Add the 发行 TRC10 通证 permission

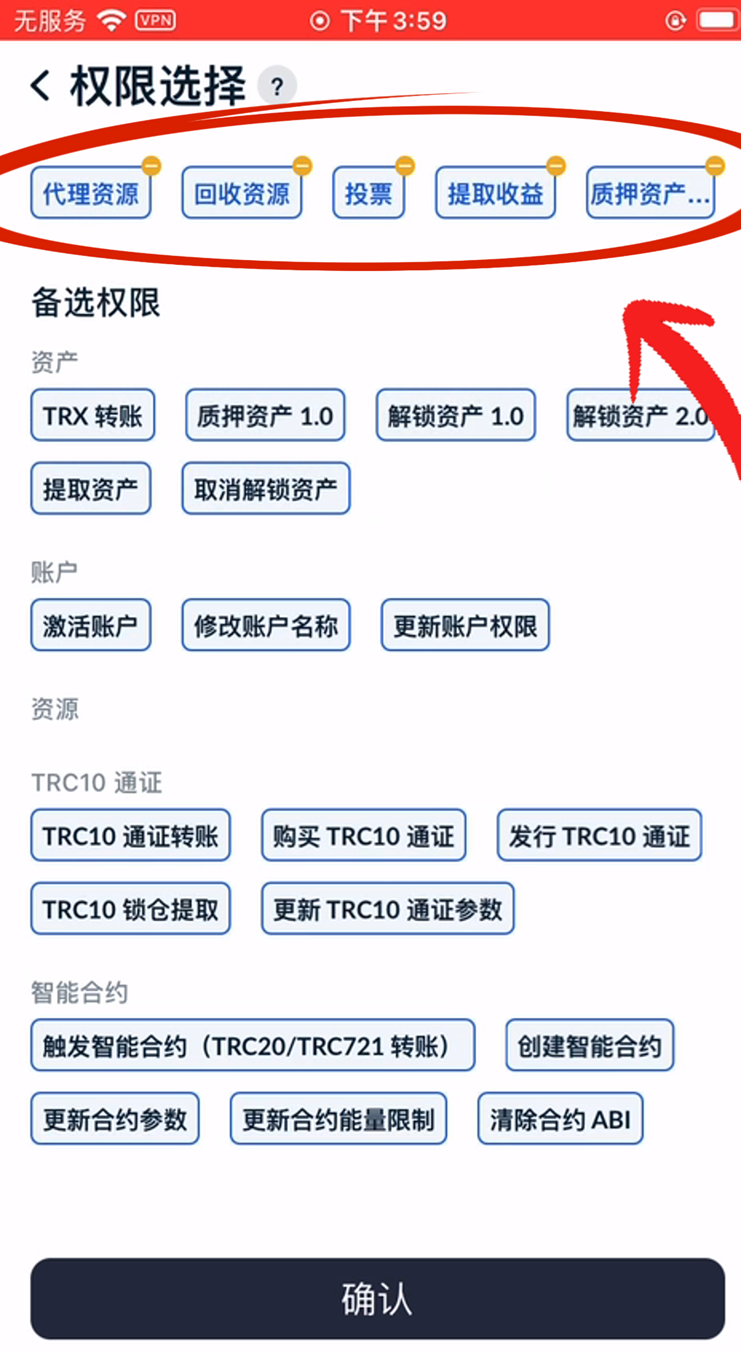(599, 836)
